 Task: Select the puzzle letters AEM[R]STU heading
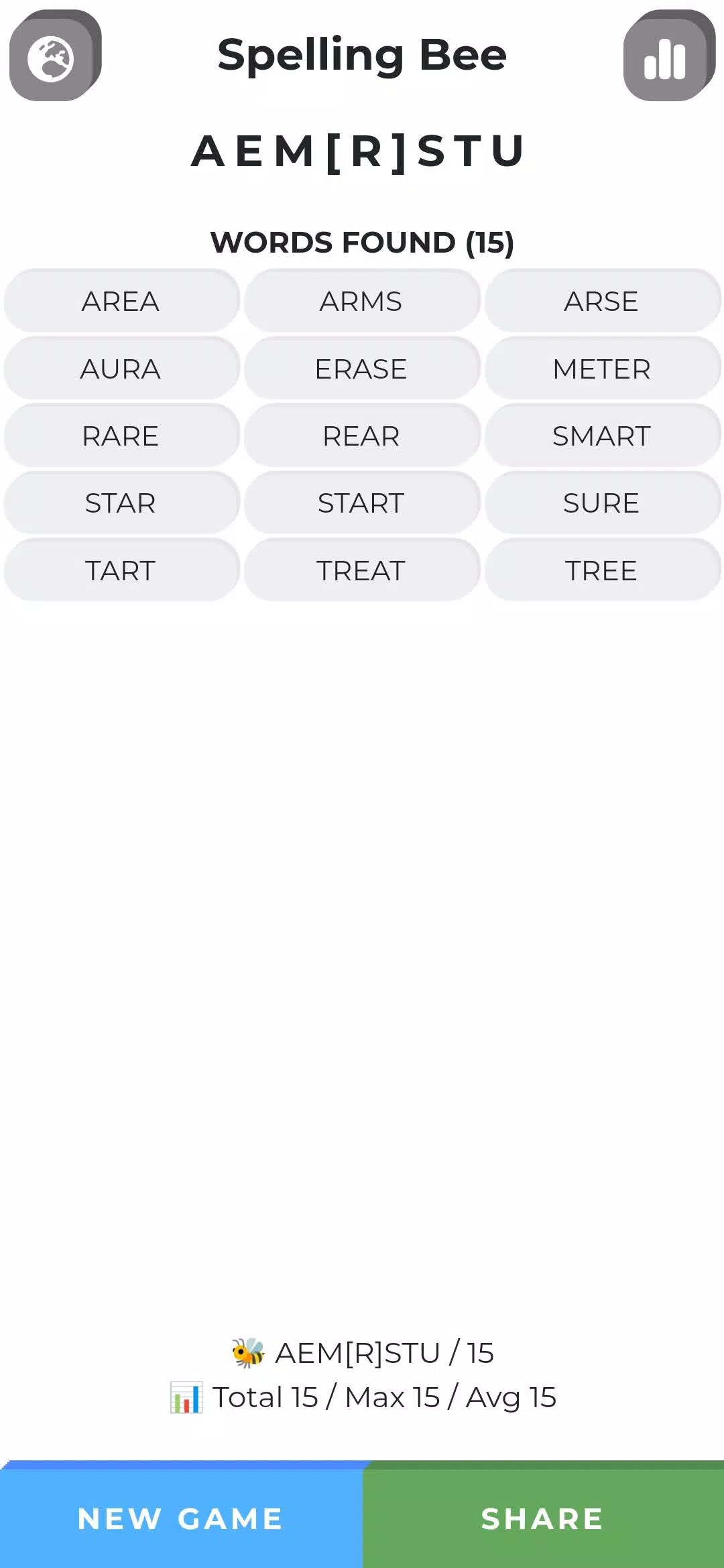pos(360,151)
